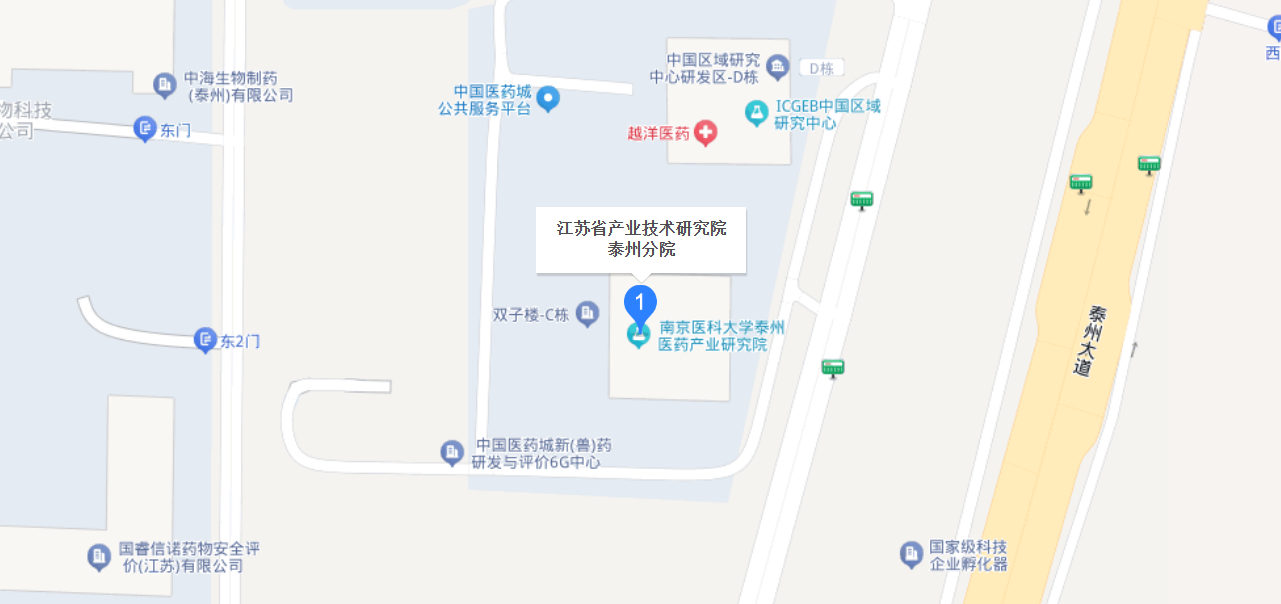Select the 东门 gate marker
The image size is (1281, 604).
pyautogui.click(x=146, y=128)
